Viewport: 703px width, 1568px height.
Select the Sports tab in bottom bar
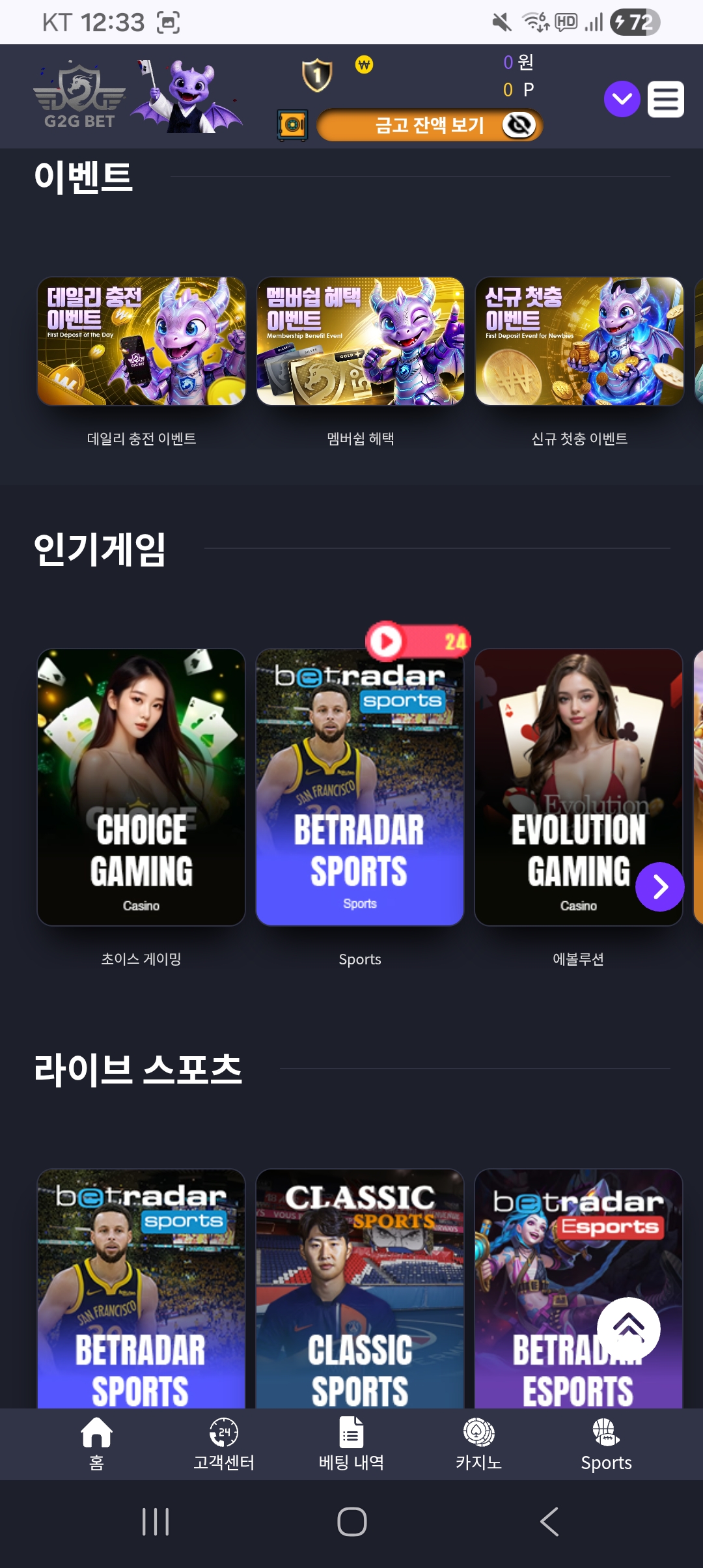coord(607,1444)
